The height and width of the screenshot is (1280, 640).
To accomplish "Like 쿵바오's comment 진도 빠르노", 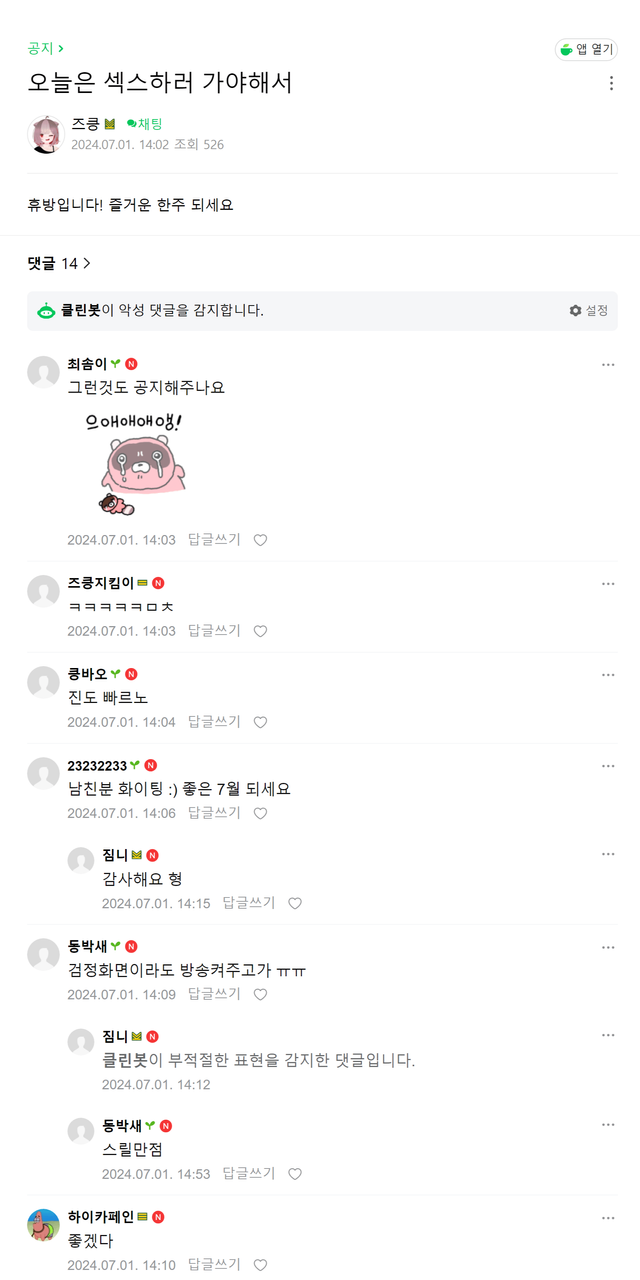I will (260, 722).
